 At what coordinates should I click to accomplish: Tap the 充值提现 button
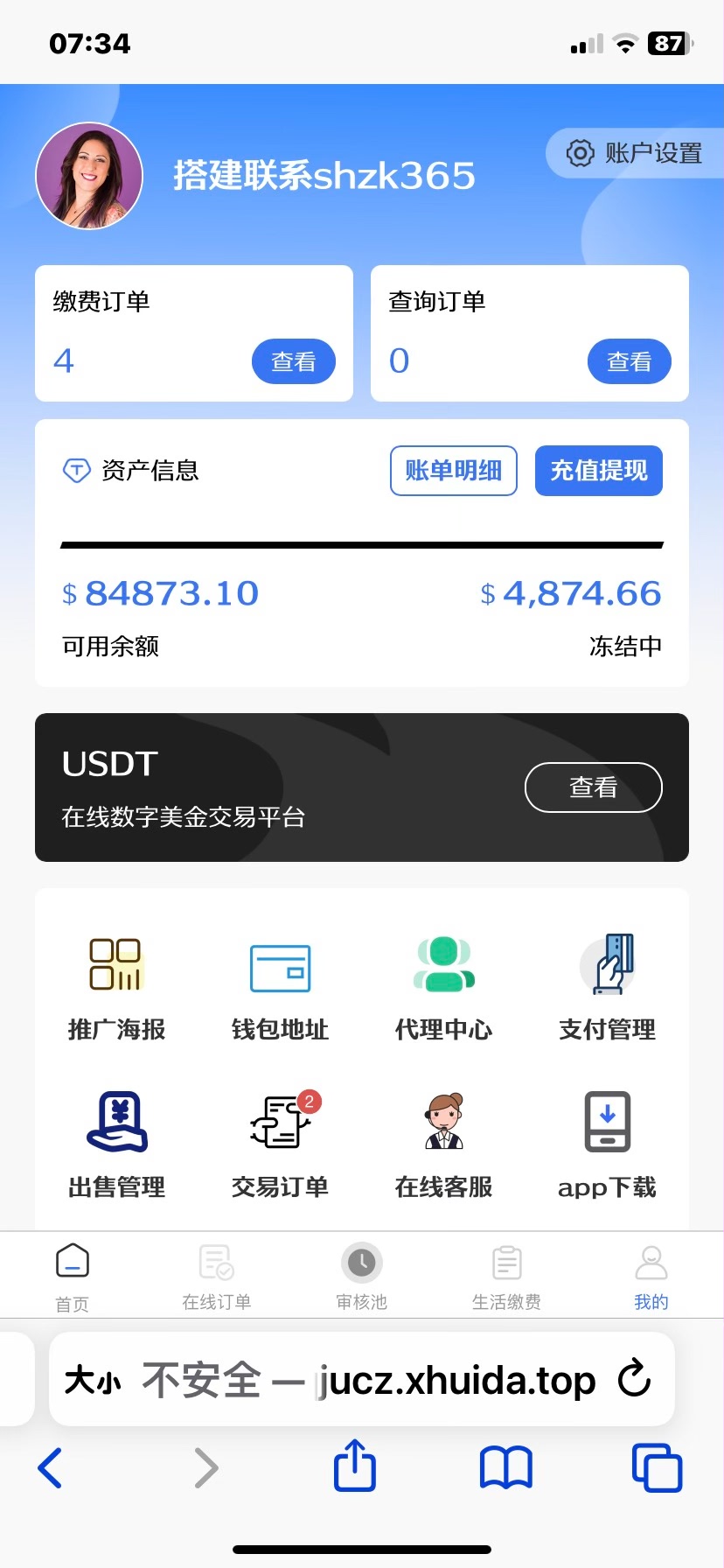pyautogui.click(x=598, y=471)
